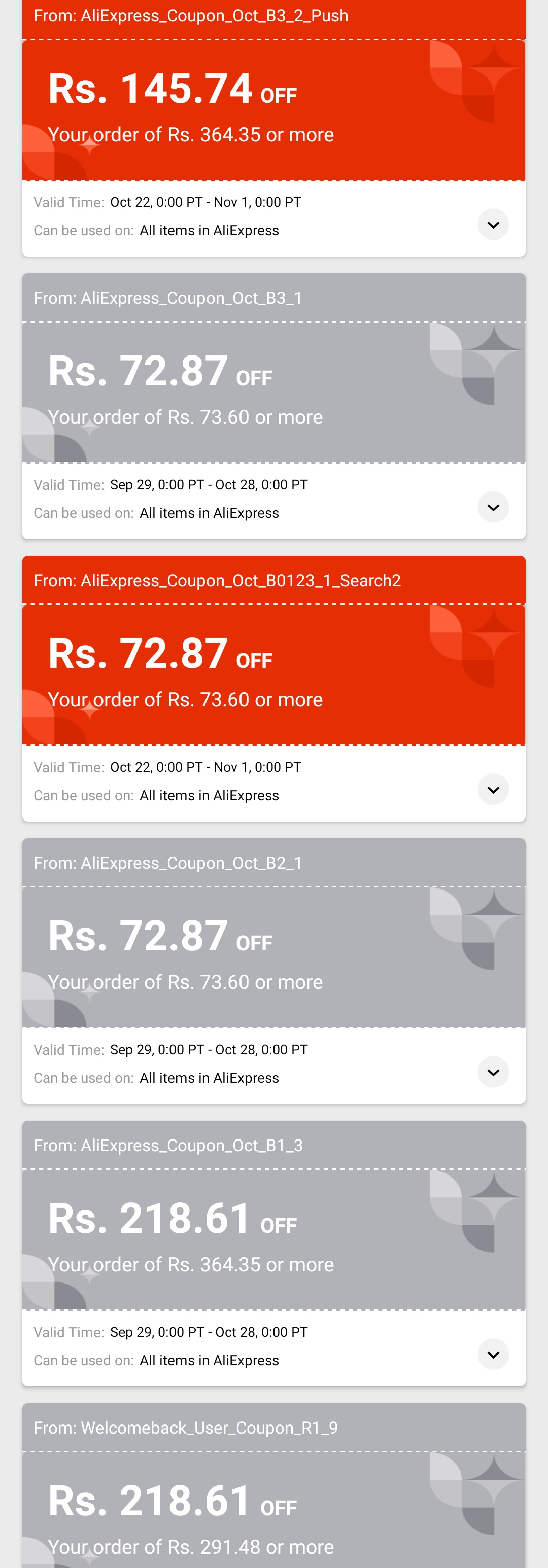The height and width of the screenshot is (1568, 548).
Task: Expand details of the Oct_B1_3 coupon
Action: (x=493, y=1355)
